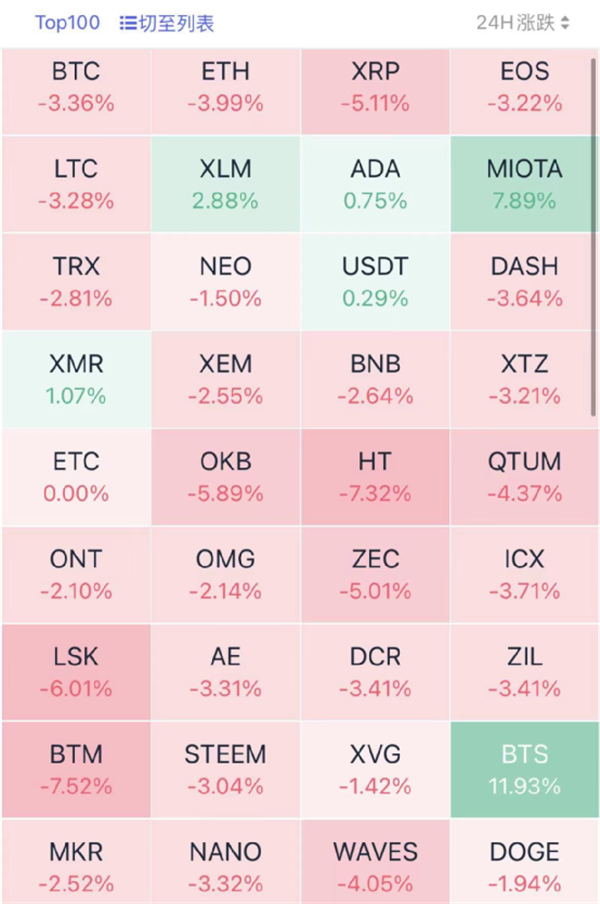
Task: Open the OKB tile
Action: [225, 478]
